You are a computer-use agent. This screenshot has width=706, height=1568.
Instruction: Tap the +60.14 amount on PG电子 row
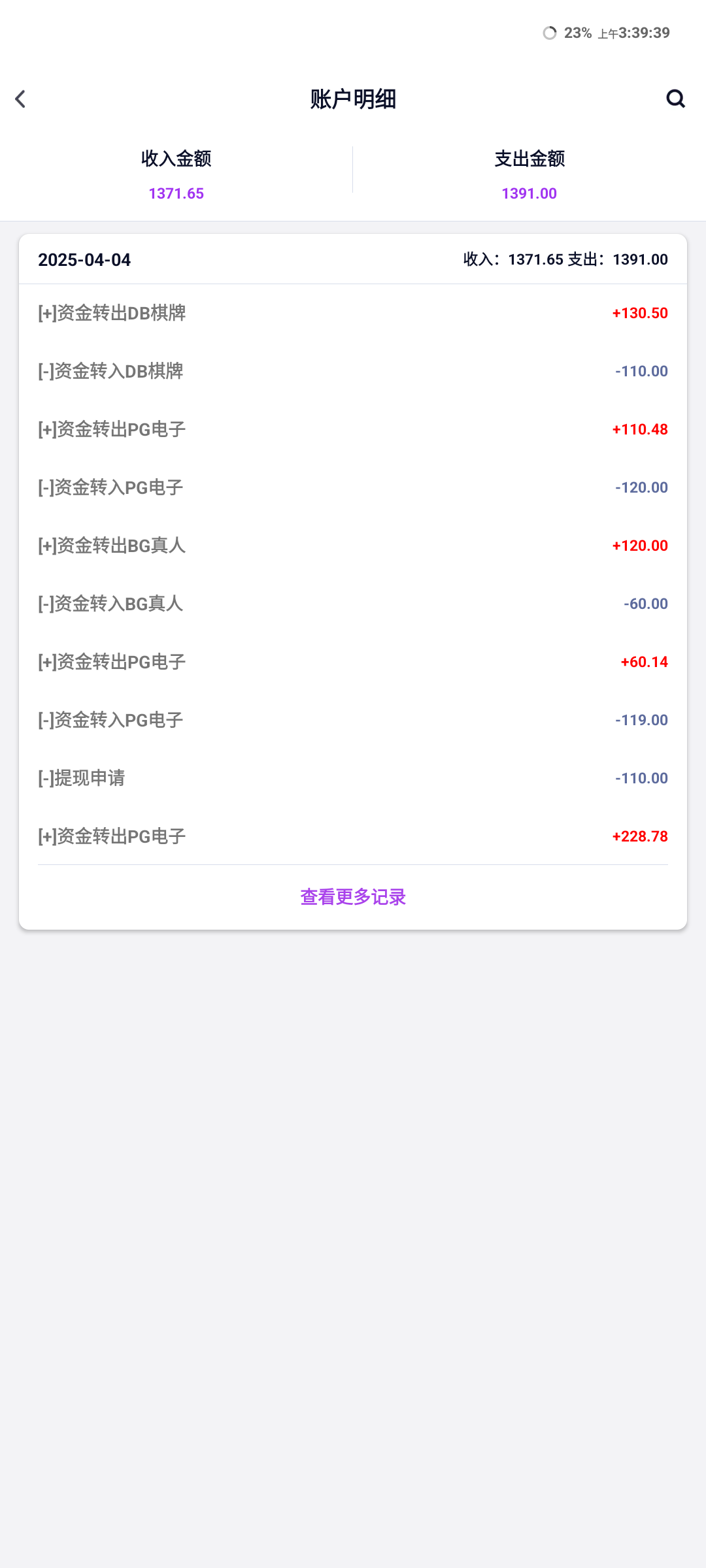coord(643,661)
